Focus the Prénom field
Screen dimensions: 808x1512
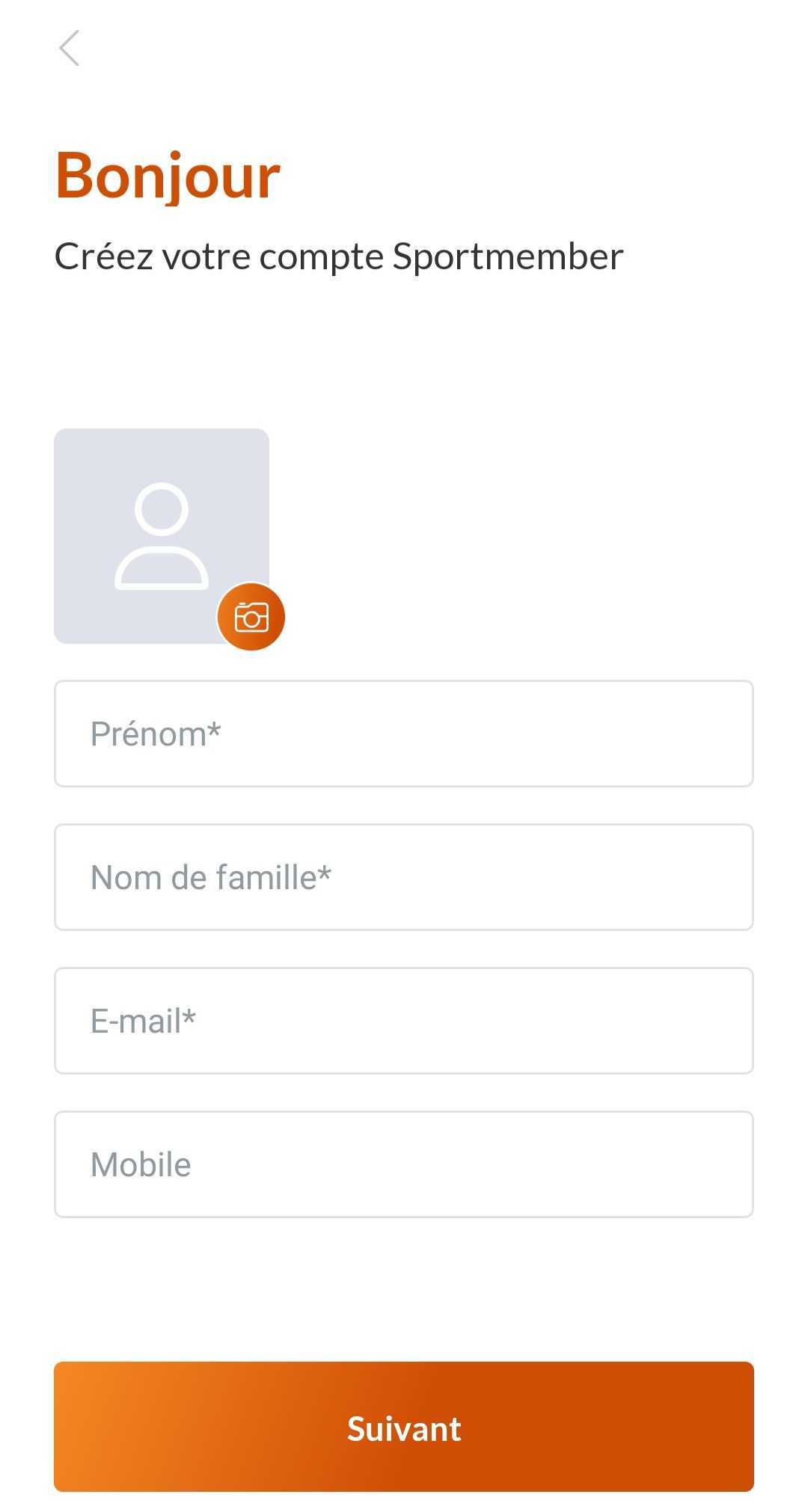(404, 734)
